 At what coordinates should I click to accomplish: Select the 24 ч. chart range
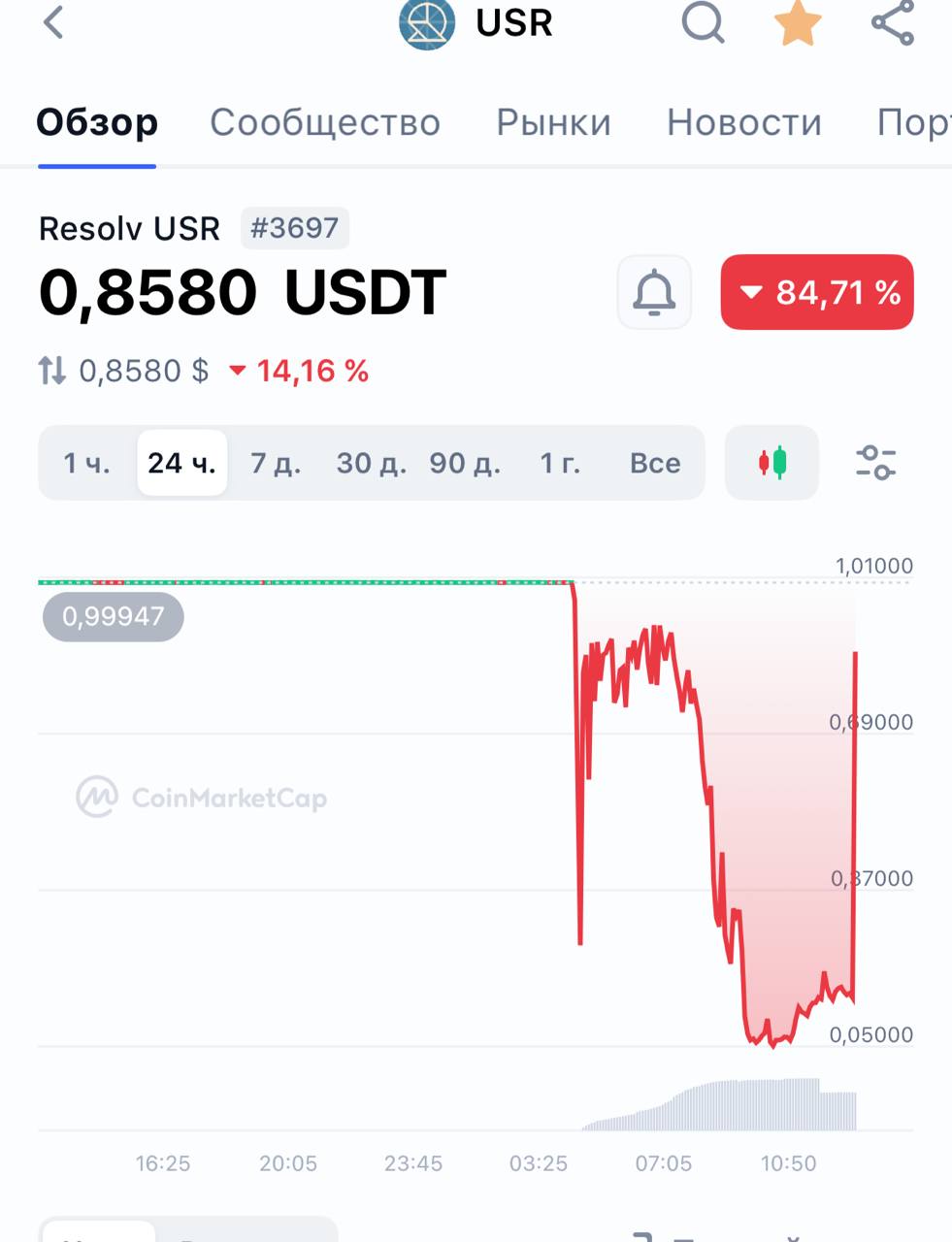(x=181, y=463)
